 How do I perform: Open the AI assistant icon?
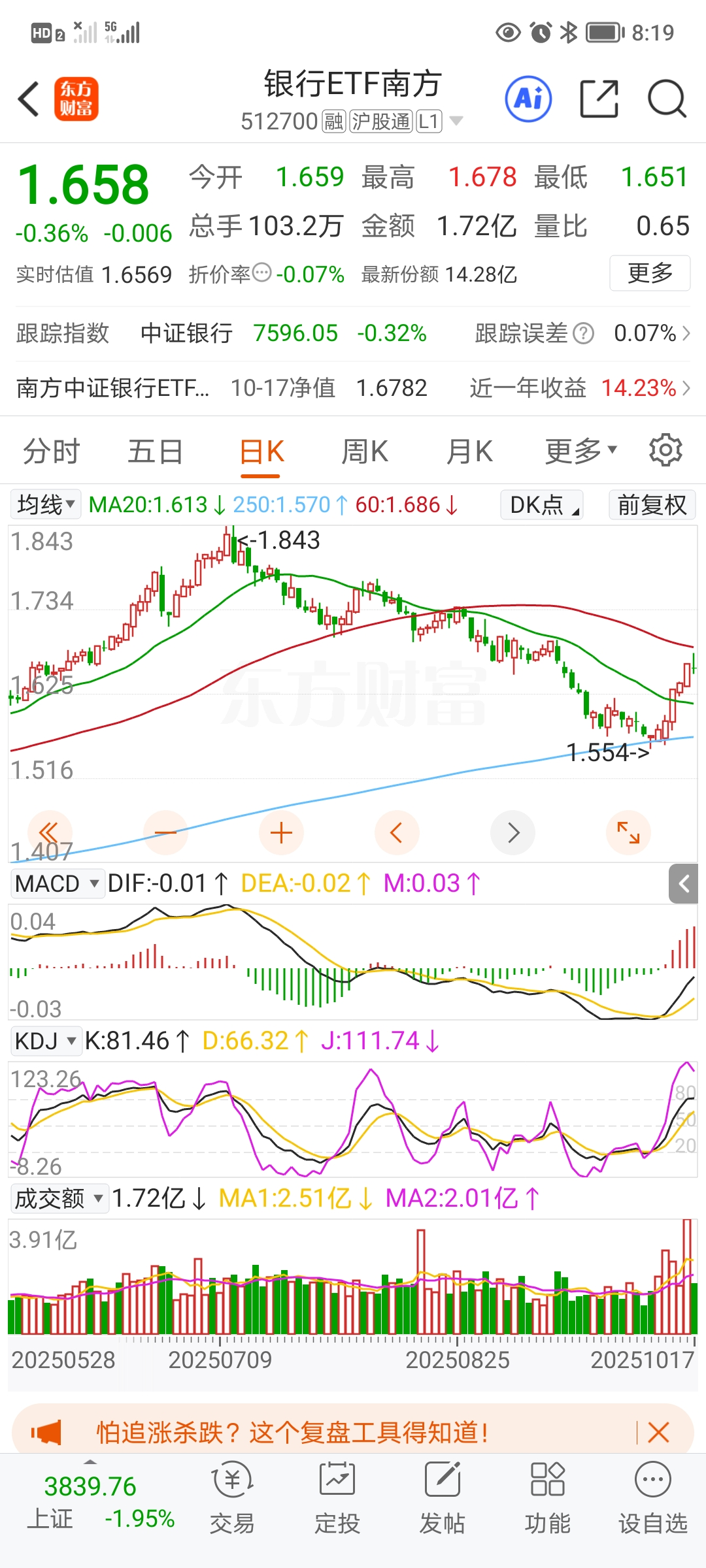click(528, 99)
